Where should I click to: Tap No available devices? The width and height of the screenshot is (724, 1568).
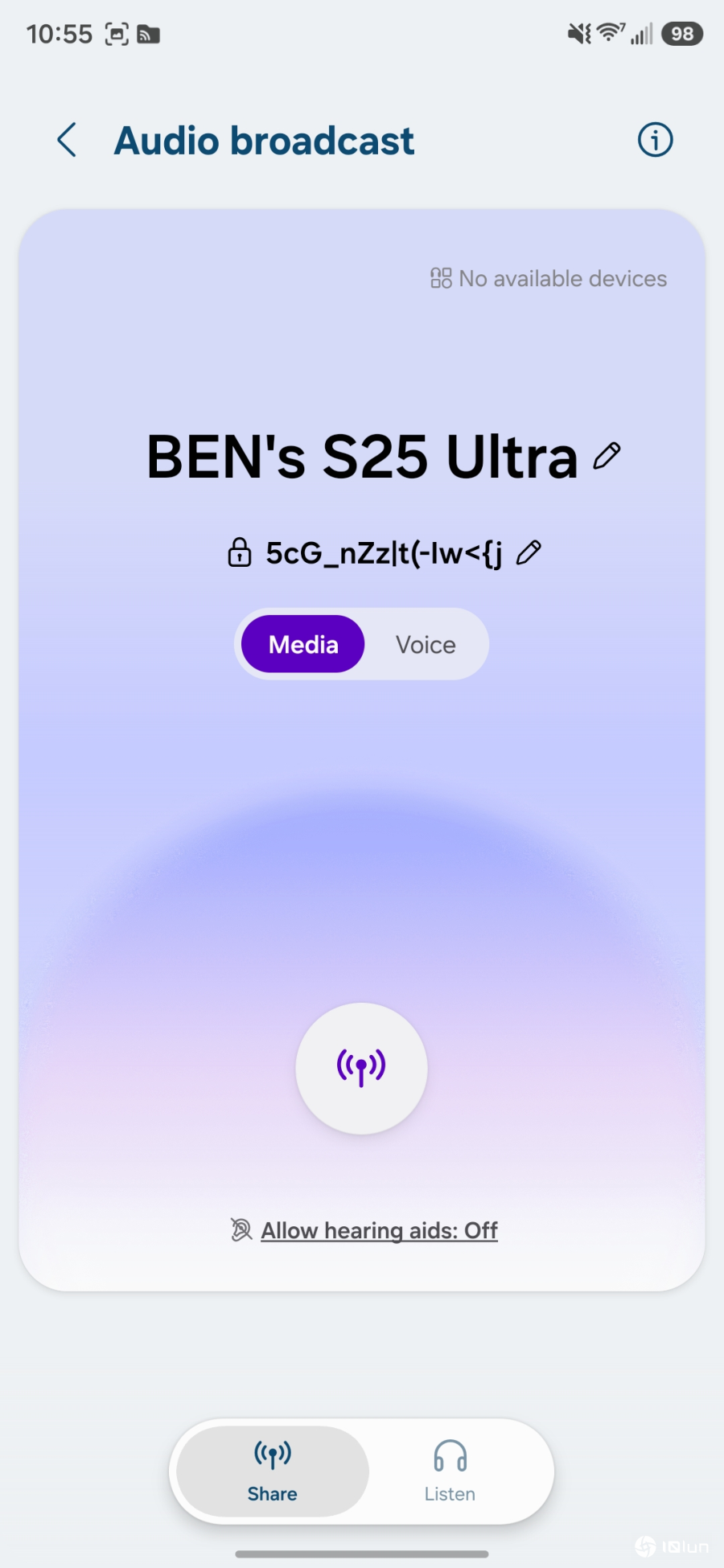pos(549,279)
